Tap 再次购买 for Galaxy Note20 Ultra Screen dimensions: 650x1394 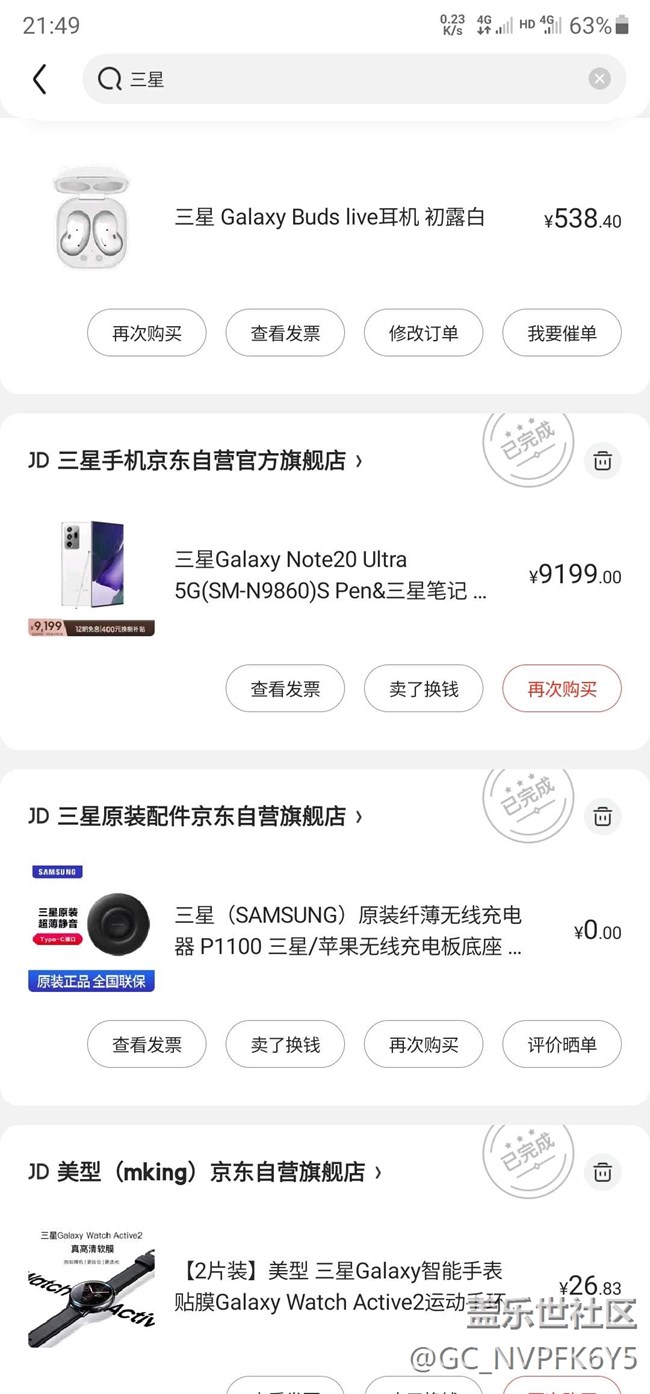point(562,689)
